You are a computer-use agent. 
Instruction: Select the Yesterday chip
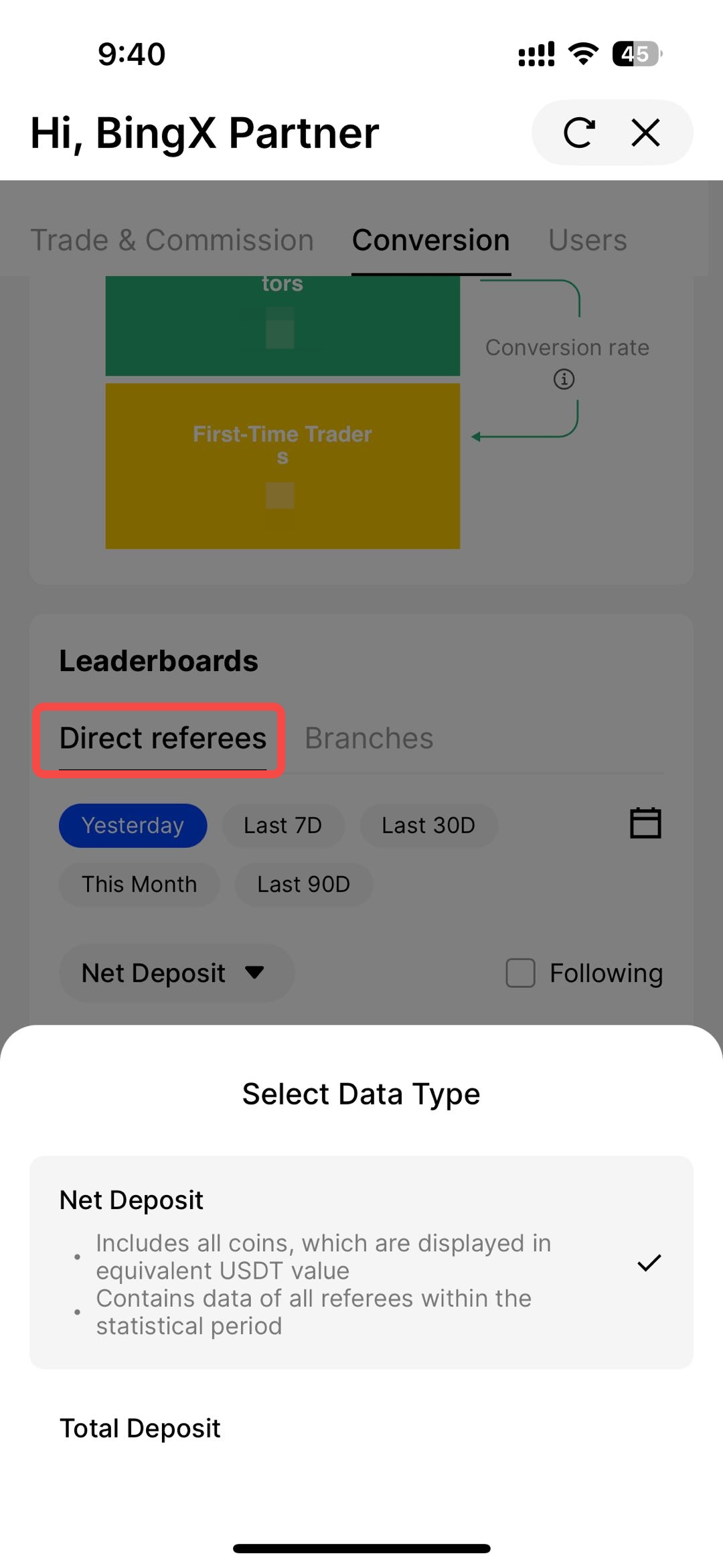coord(133,825)
